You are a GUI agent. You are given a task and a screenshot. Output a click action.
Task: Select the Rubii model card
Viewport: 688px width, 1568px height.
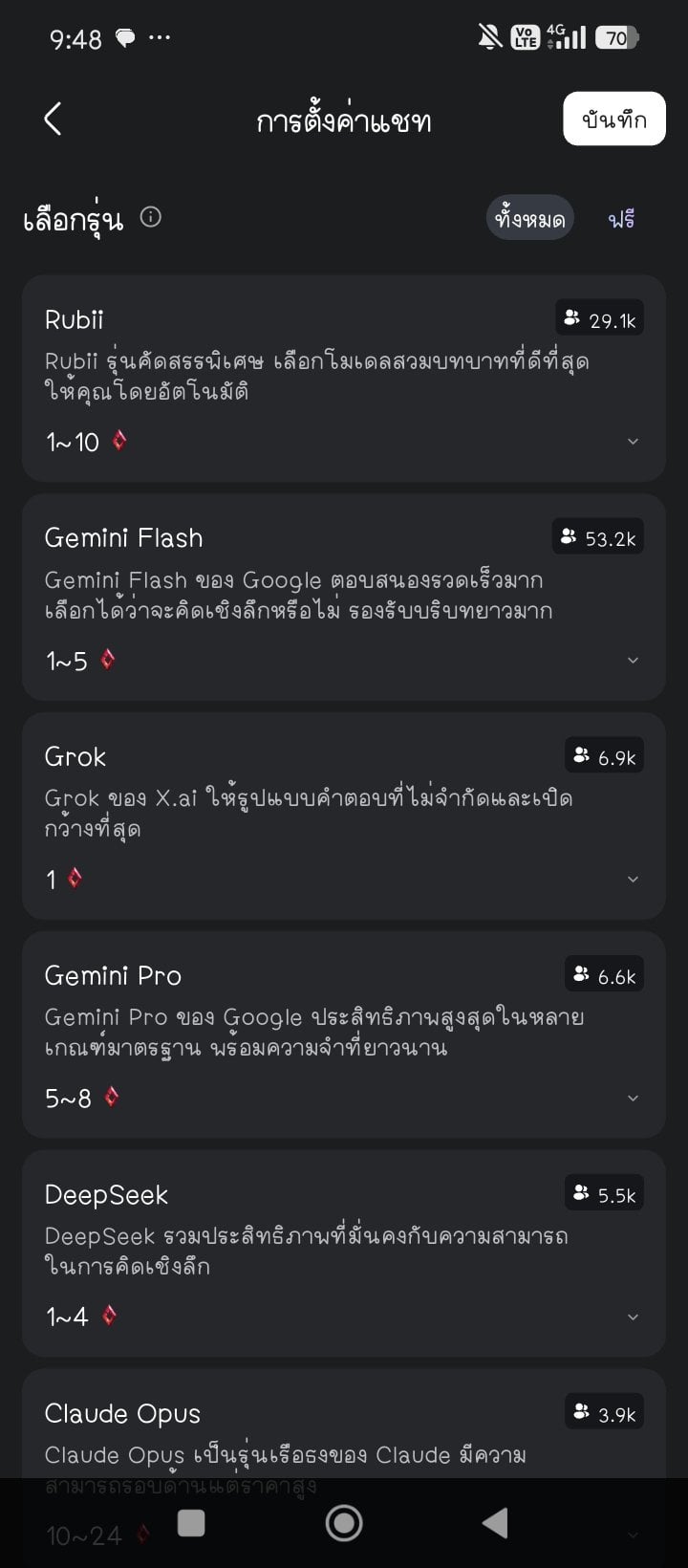pyautogui.click(x=344, y=378)
